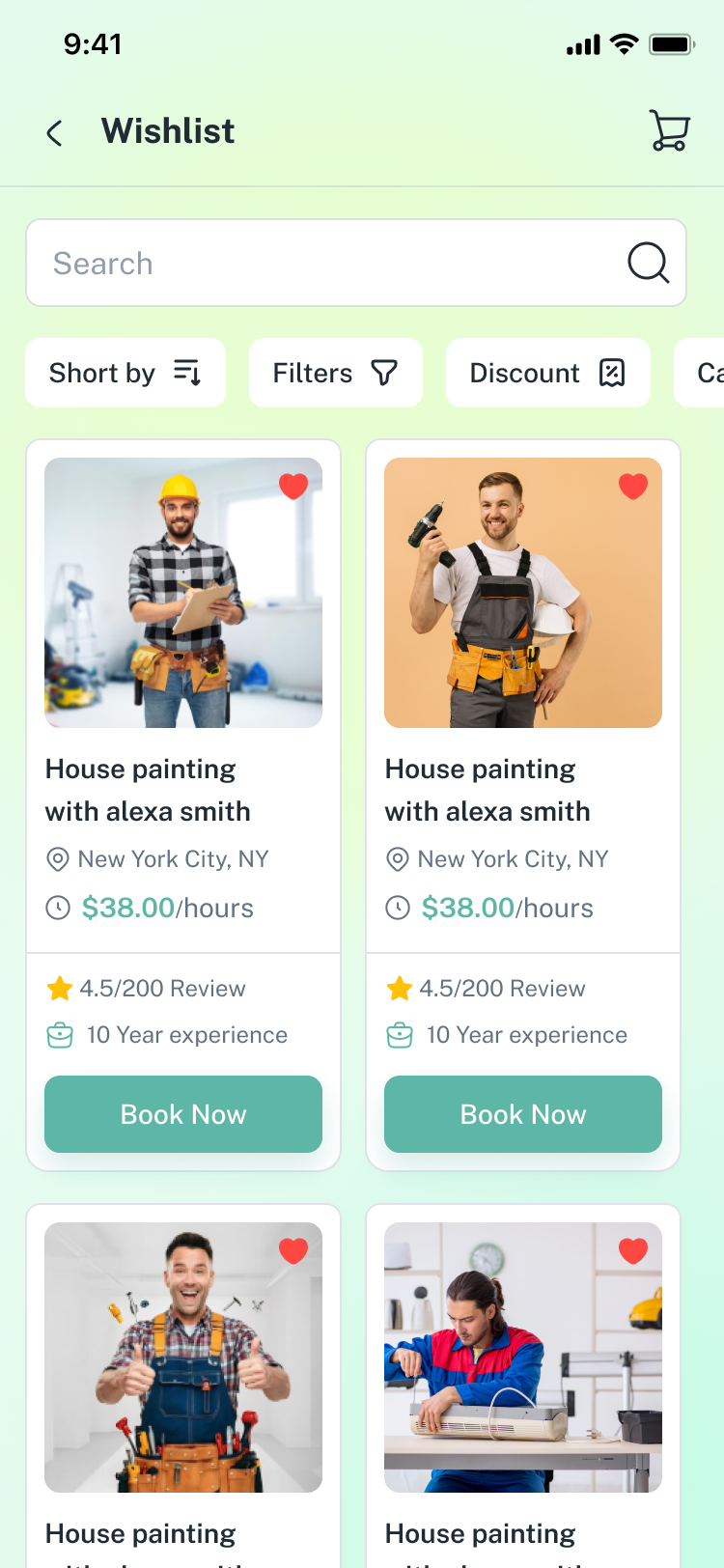This screenshot has height=1568, width=724.
Task: Tap the Search input field
Action: tap(319, 264)
